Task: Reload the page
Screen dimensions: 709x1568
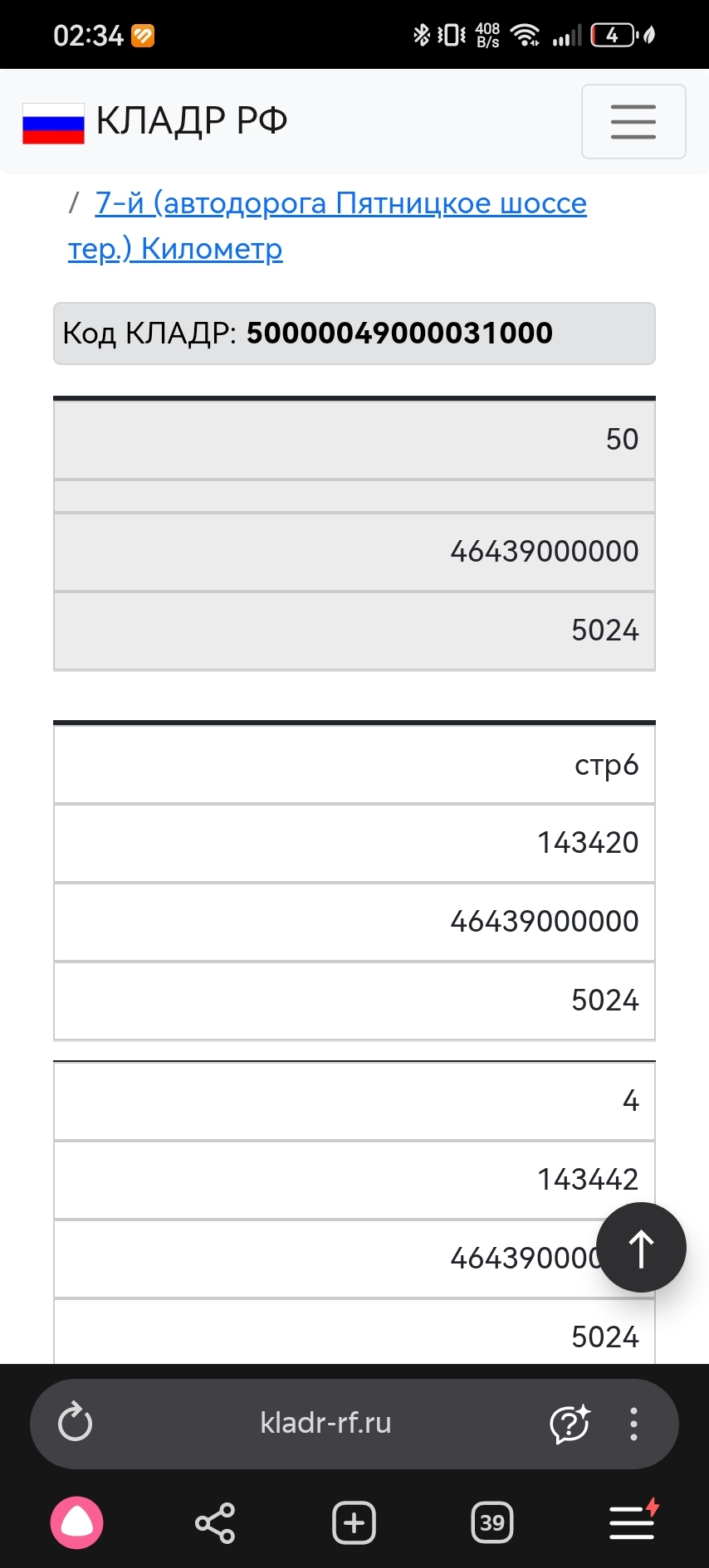Action: pyautogui.click(x=76, y=1424)
